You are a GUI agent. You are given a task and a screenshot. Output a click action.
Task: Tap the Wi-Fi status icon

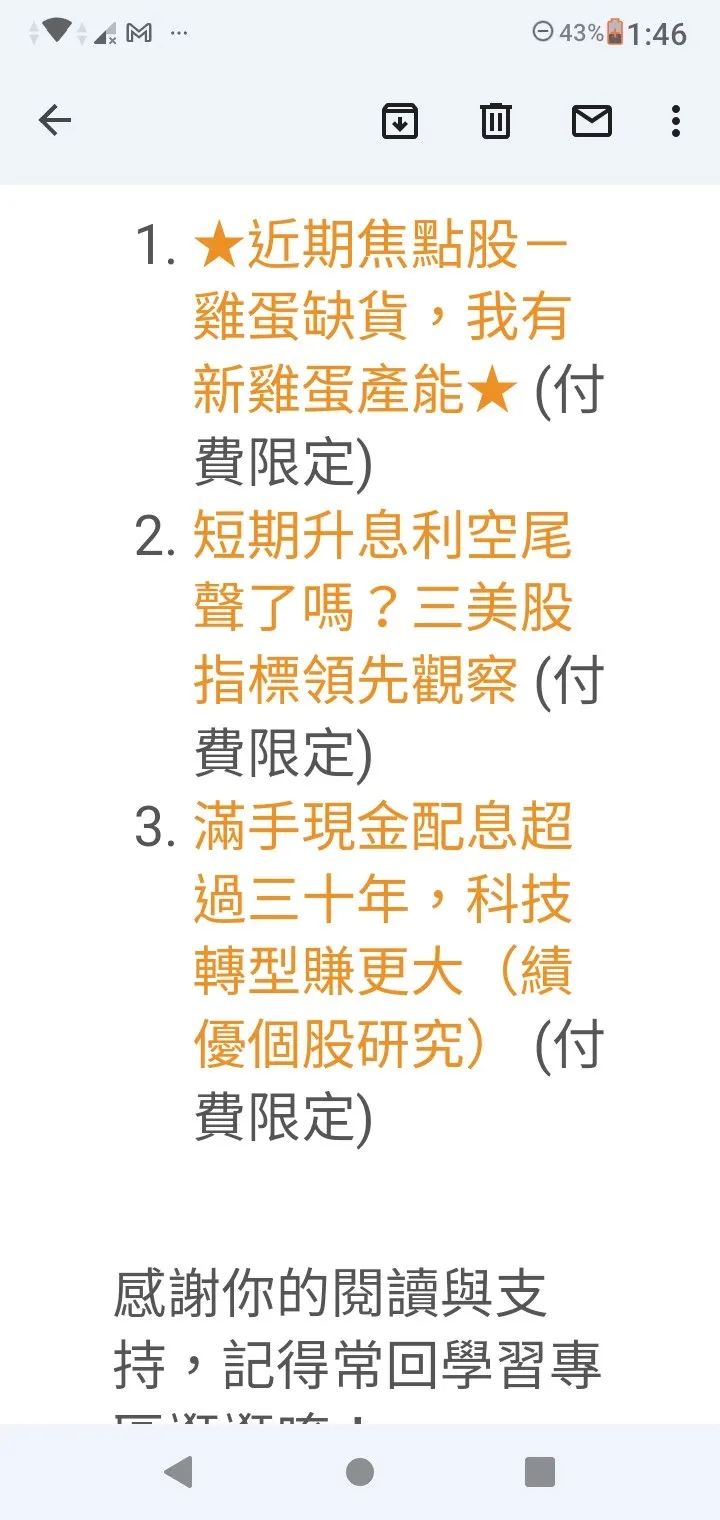pyautogui.click(x=57, y=30)
